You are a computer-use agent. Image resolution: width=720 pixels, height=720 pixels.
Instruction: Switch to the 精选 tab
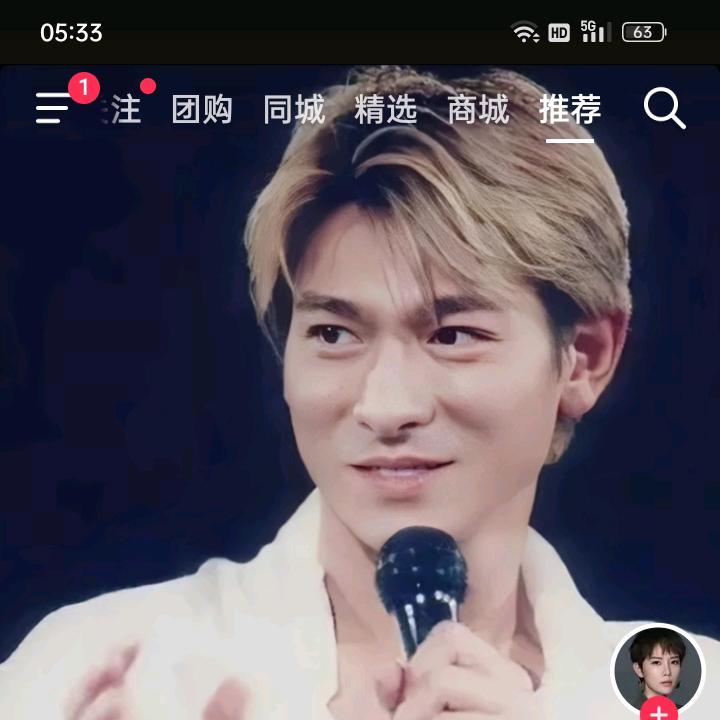point(386,109)
